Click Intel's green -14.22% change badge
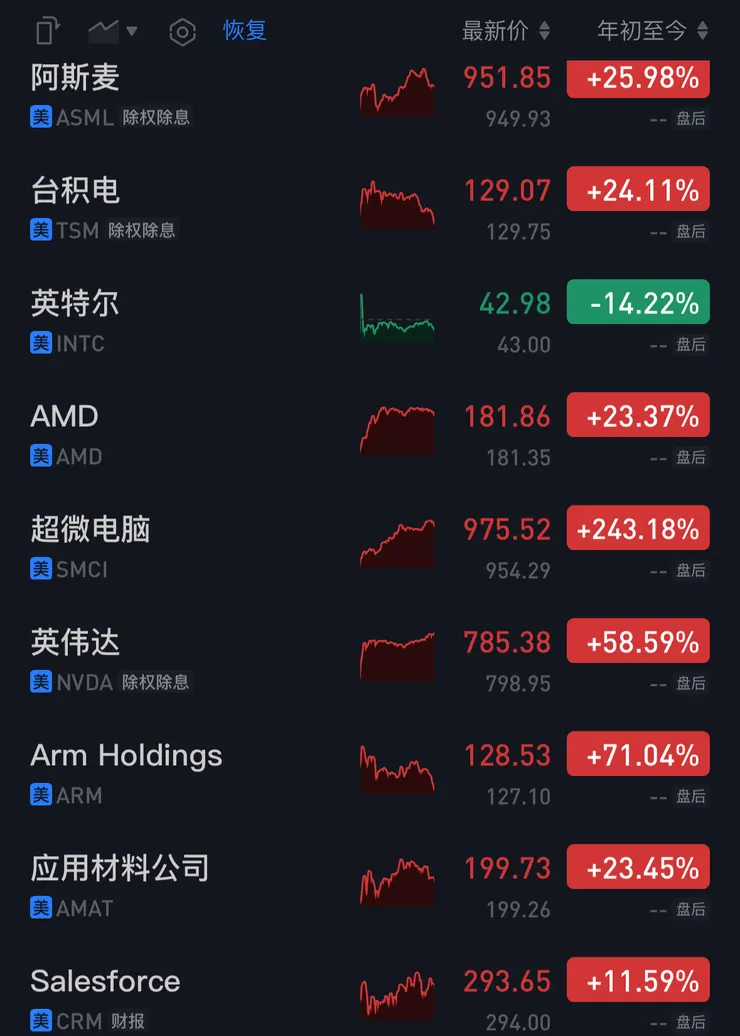Screen dimensions: 740x1036 coord(637,301)
